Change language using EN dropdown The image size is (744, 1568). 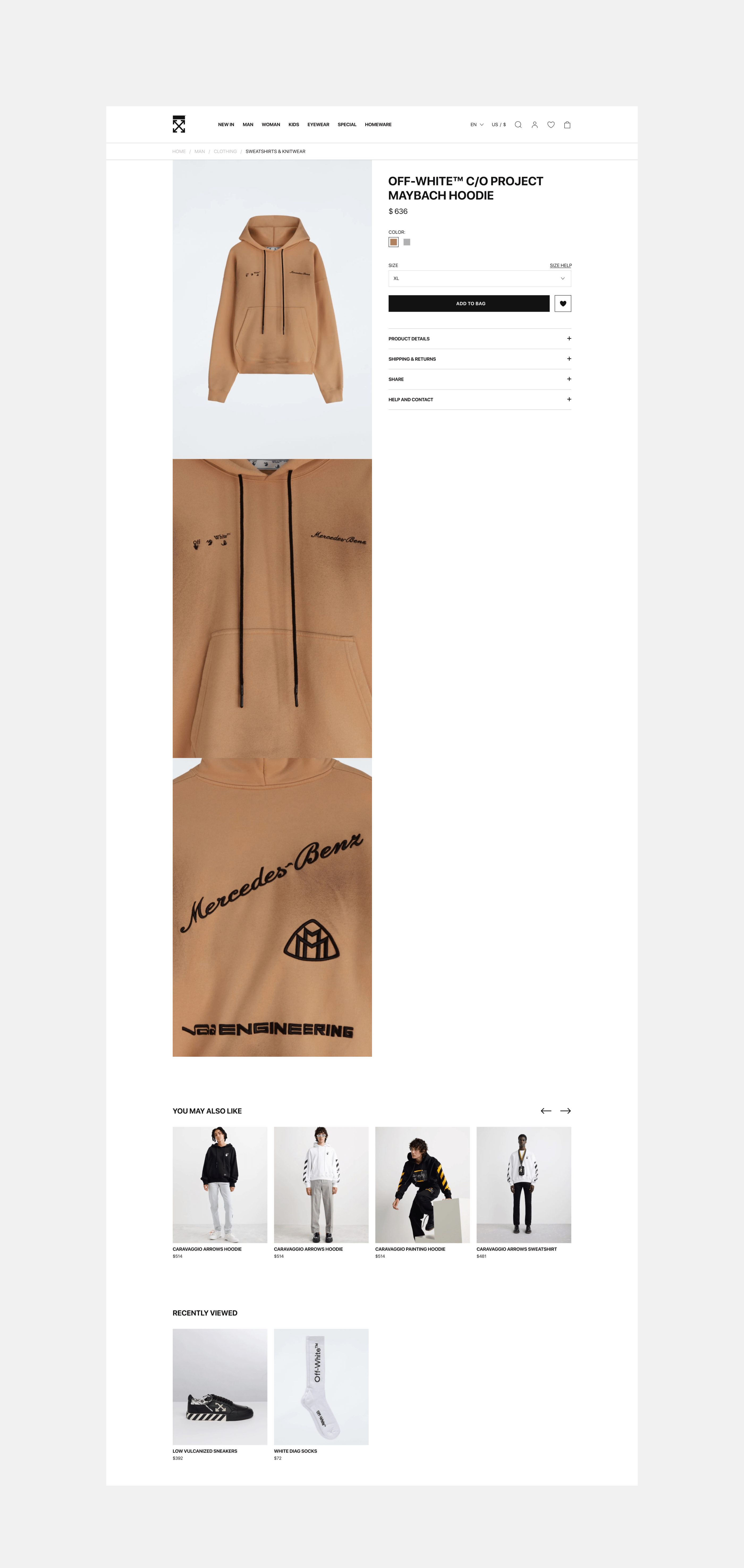476,125
